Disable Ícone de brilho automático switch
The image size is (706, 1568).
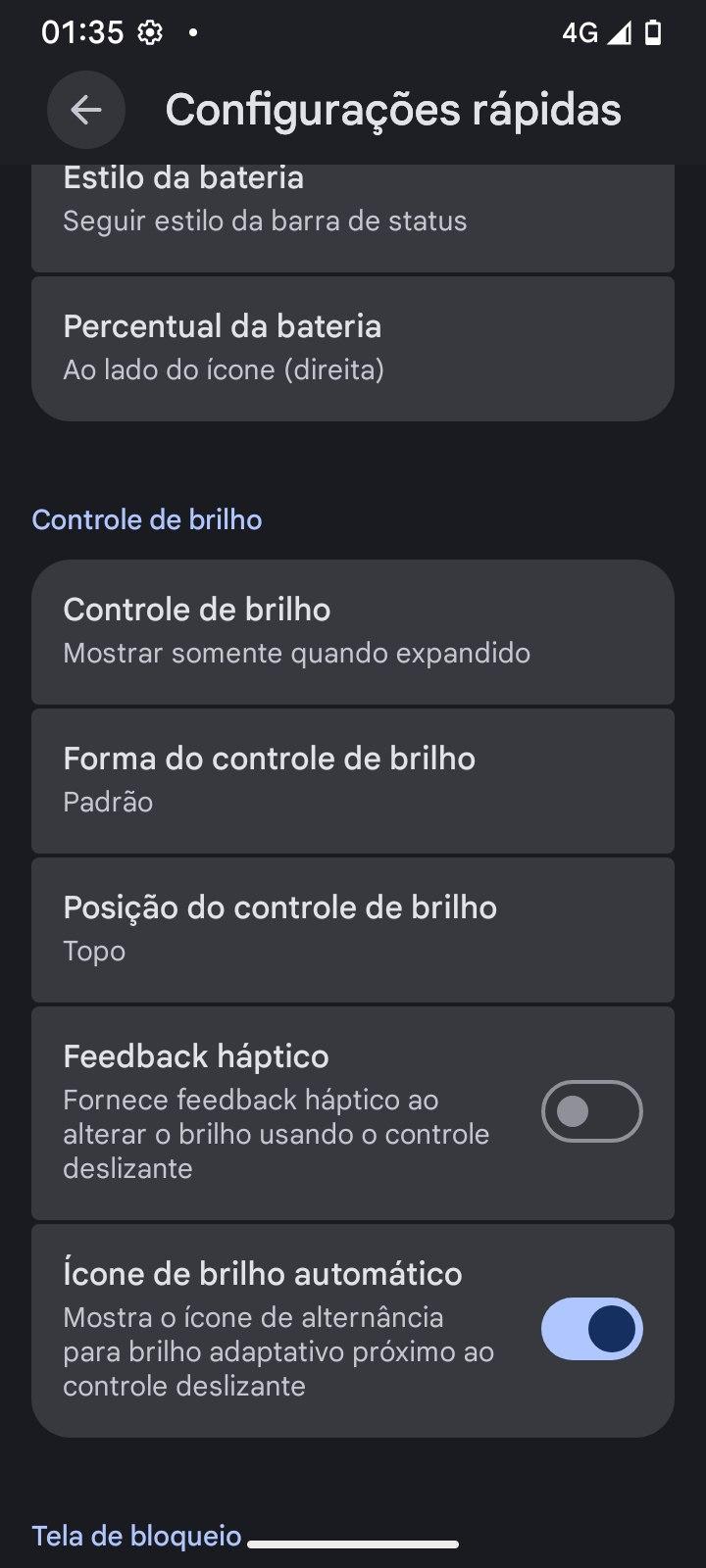click(591, 1329)
